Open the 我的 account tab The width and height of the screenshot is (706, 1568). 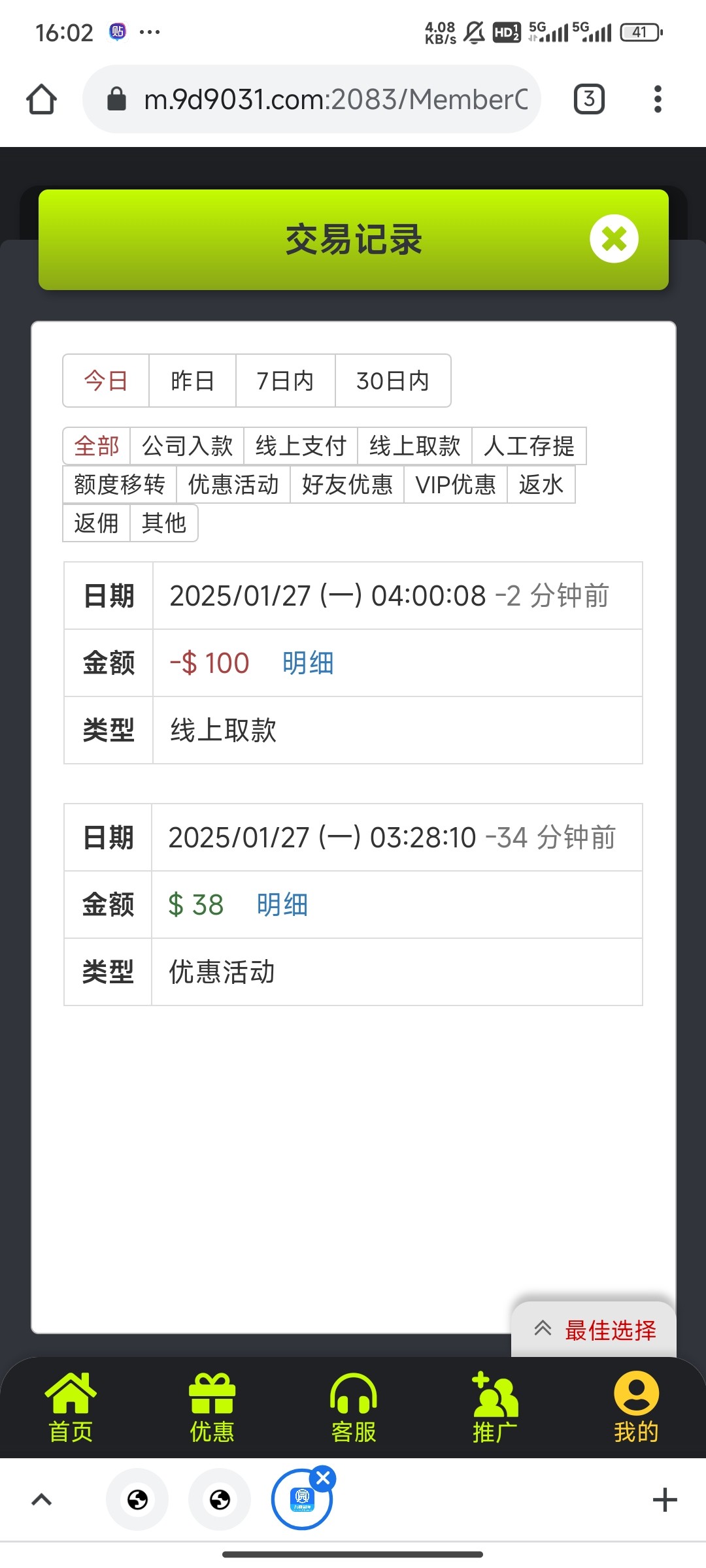tap(636, 1407)
